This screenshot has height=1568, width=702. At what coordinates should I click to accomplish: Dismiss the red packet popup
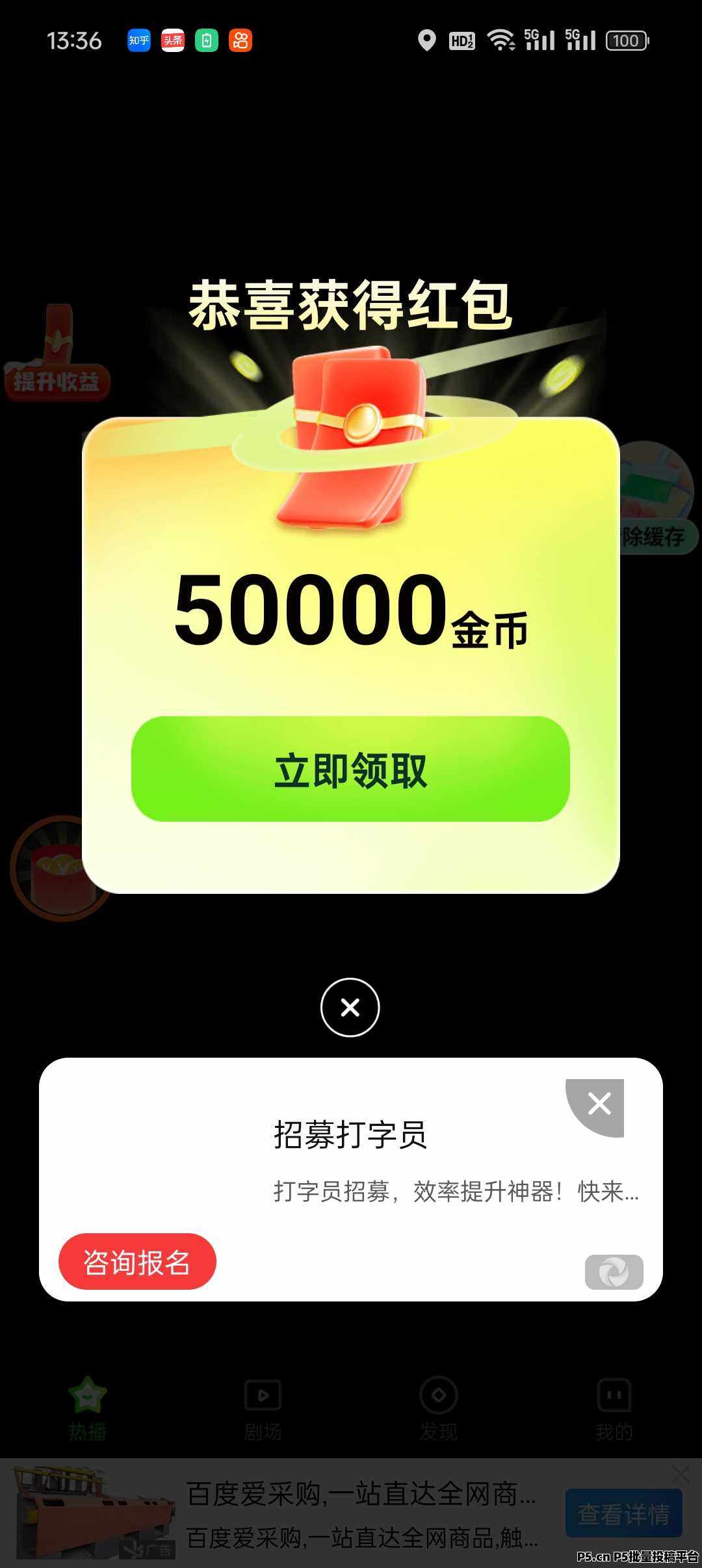pyautogui.click(x=350, y=1008)
